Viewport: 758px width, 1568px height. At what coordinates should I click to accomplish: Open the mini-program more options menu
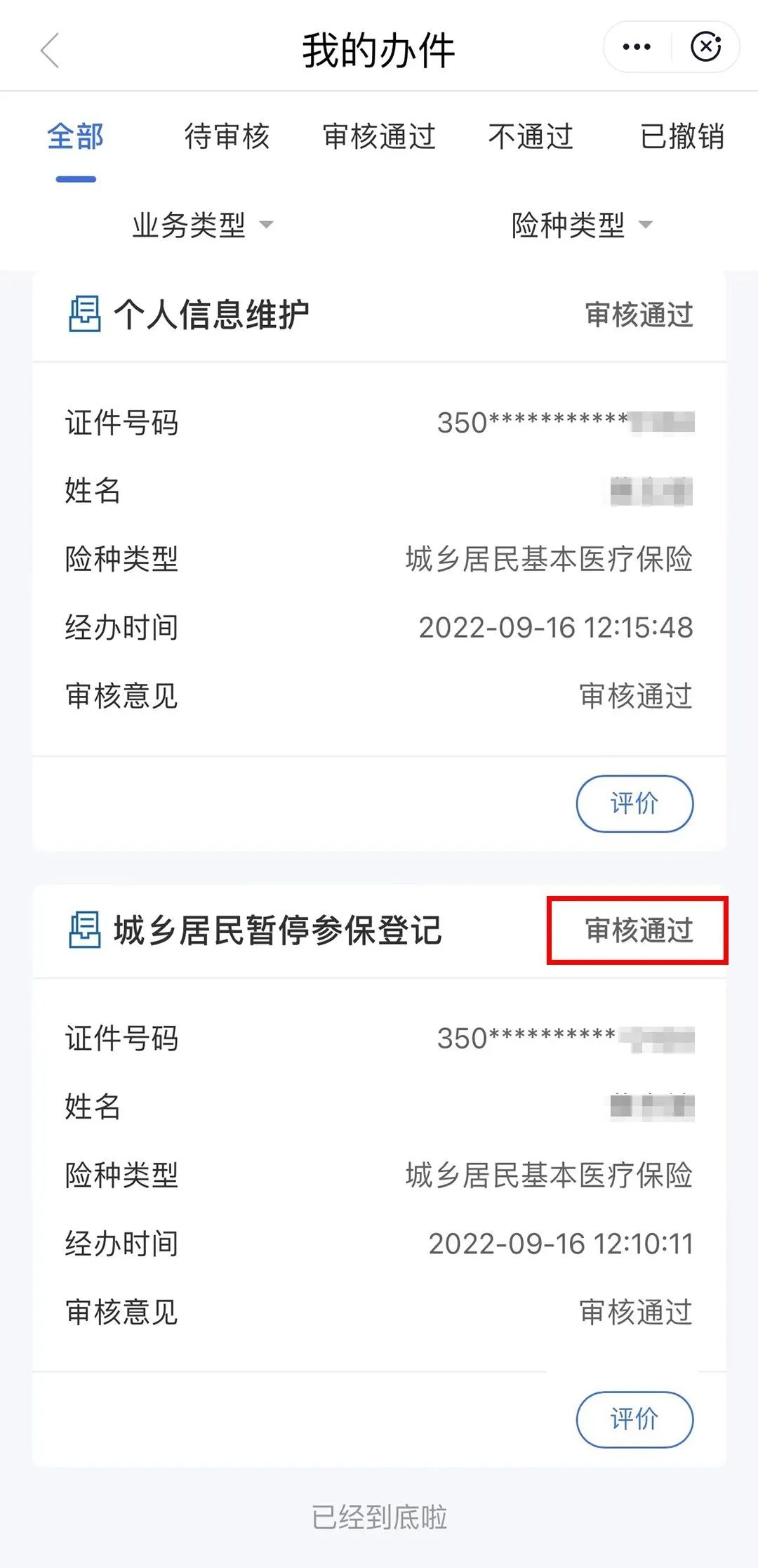point(637,47)
